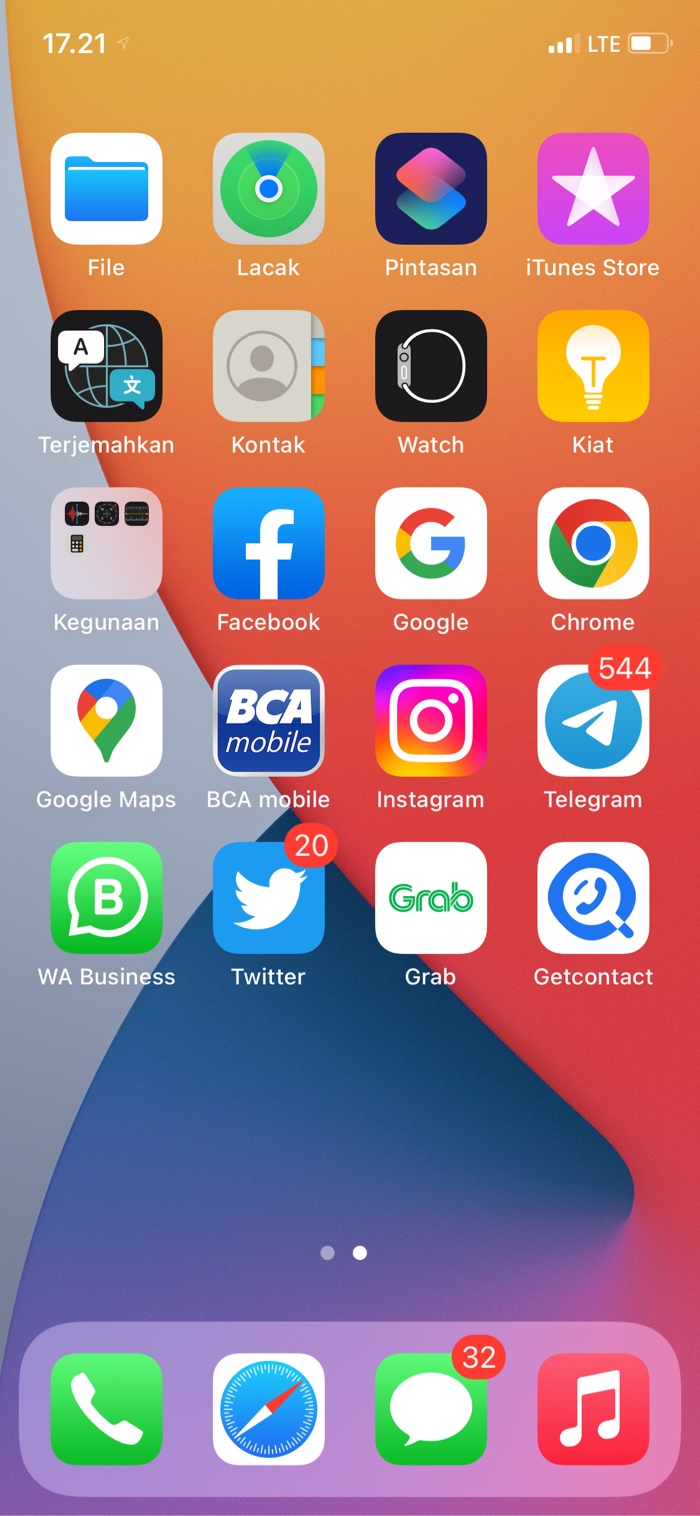Launch the Terjemahkan app
The height and width of the screenshot is (1516, 700).
coord(106,366)
